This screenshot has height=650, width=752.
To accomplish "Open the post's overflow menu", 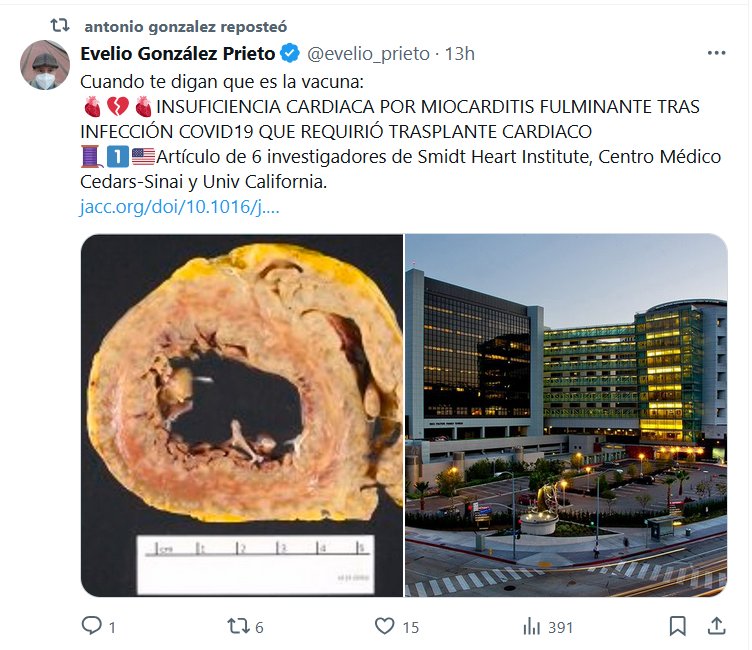I will (717, 53).
